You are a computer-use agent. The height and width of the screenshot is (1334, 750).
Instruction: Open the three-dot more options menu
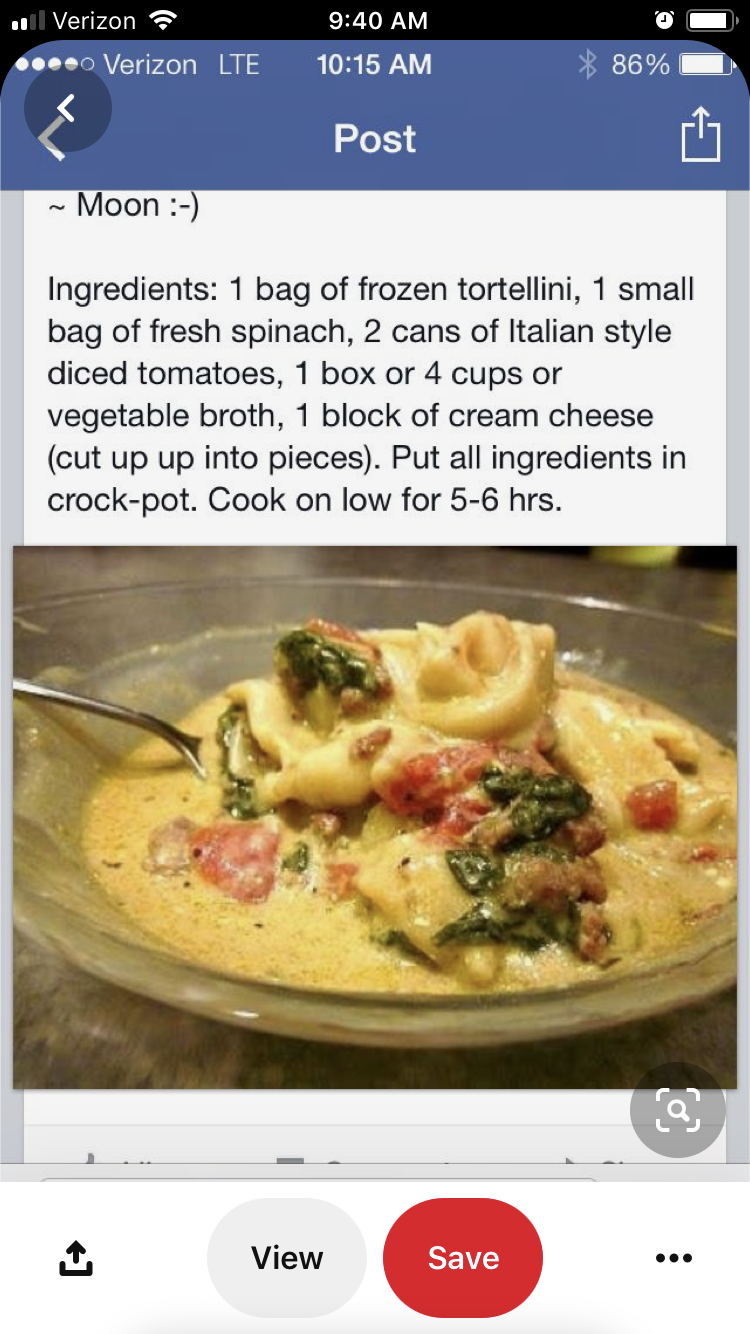click(x=673, y=1259)
